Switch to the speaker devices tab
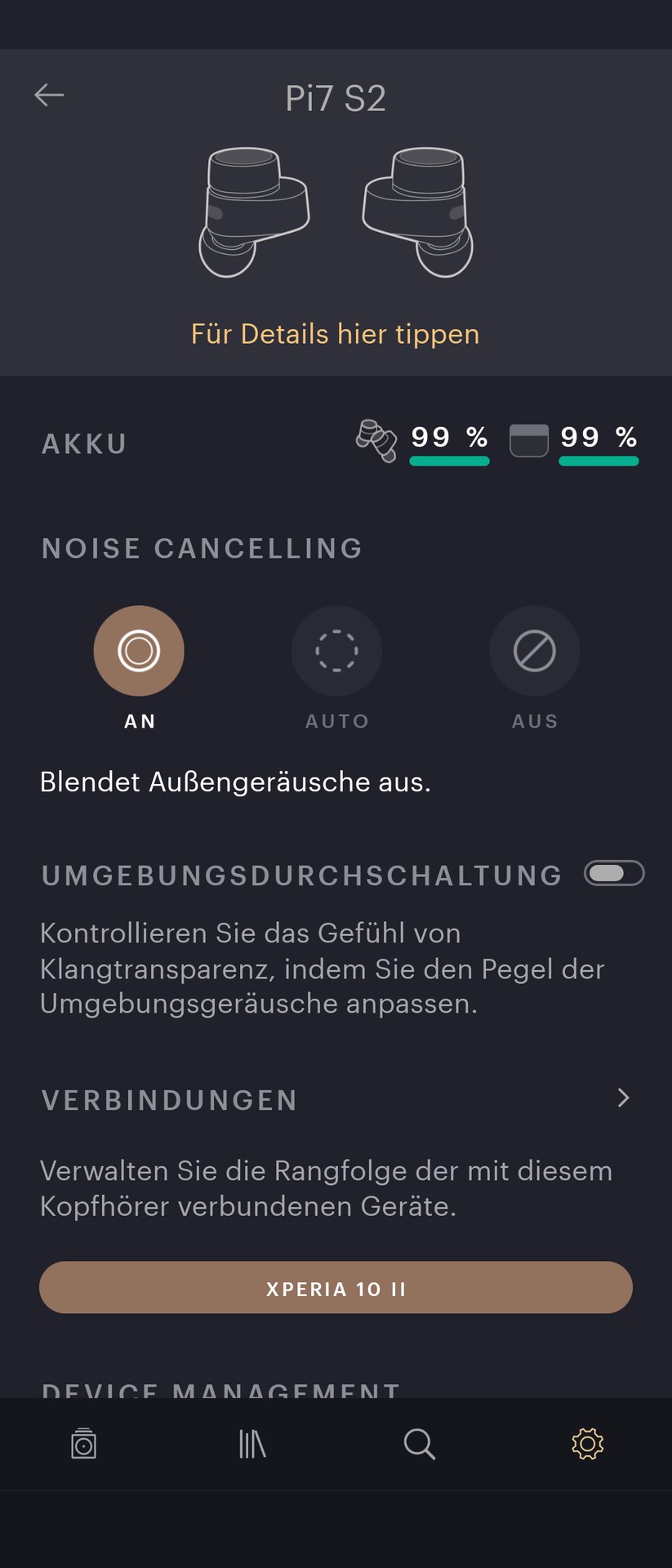672x1568 pixels. coord(83,1444)
